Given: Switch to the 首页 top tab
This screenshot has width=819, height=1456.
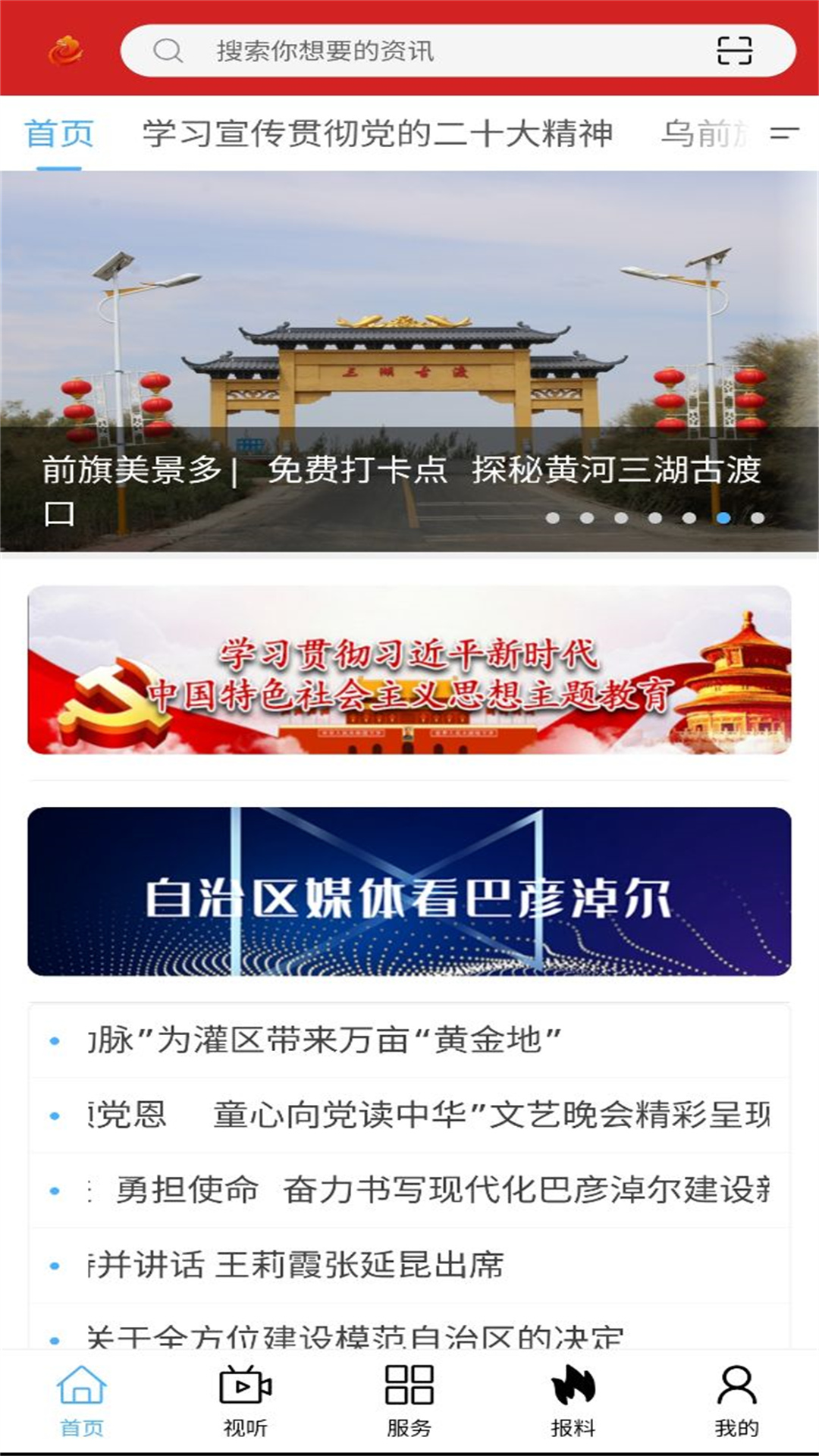Looking at the screenshot, I should (x=59, y=134).
